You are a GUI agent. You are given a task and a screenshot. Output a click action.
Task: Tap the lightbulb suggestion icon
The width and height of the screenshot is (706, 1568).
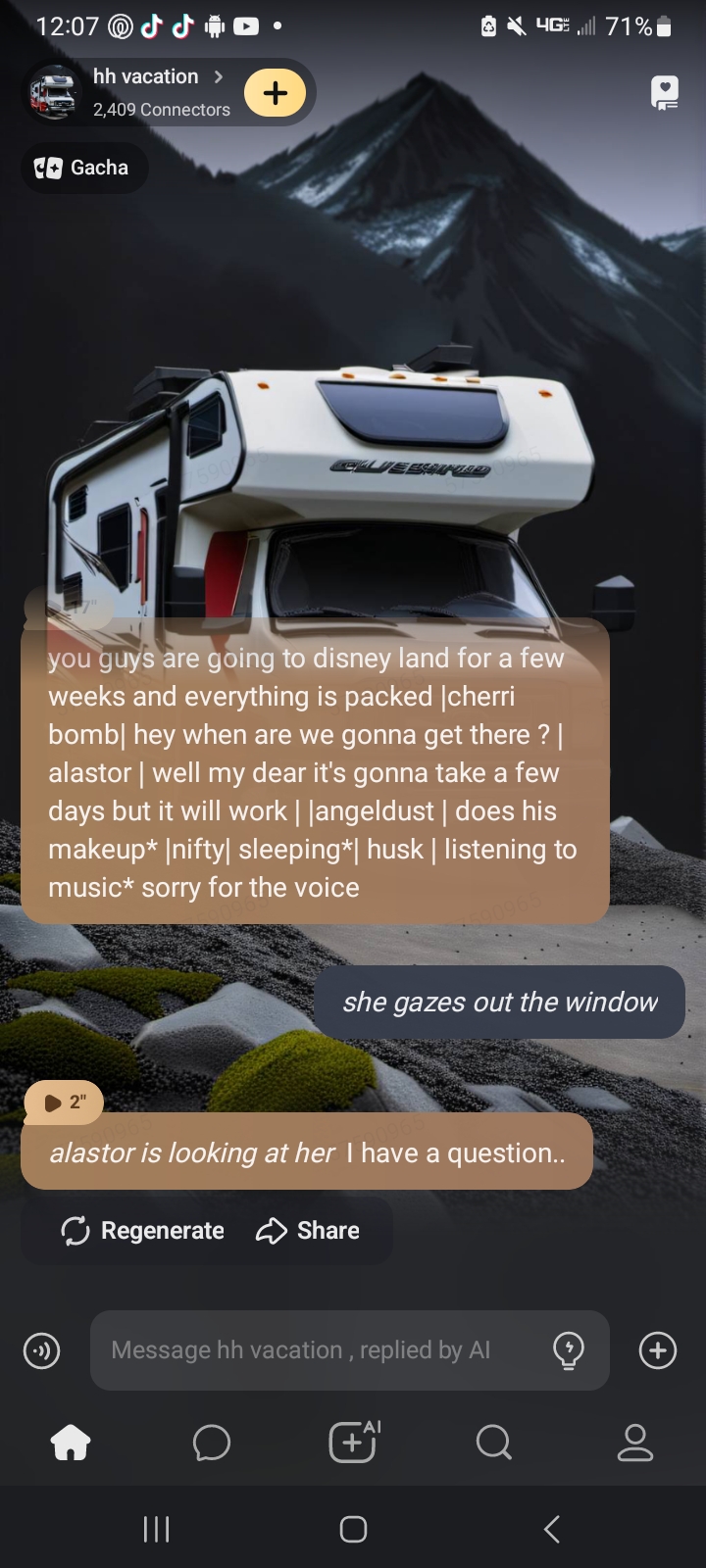pyautogui.click(x=569, y=1350)
